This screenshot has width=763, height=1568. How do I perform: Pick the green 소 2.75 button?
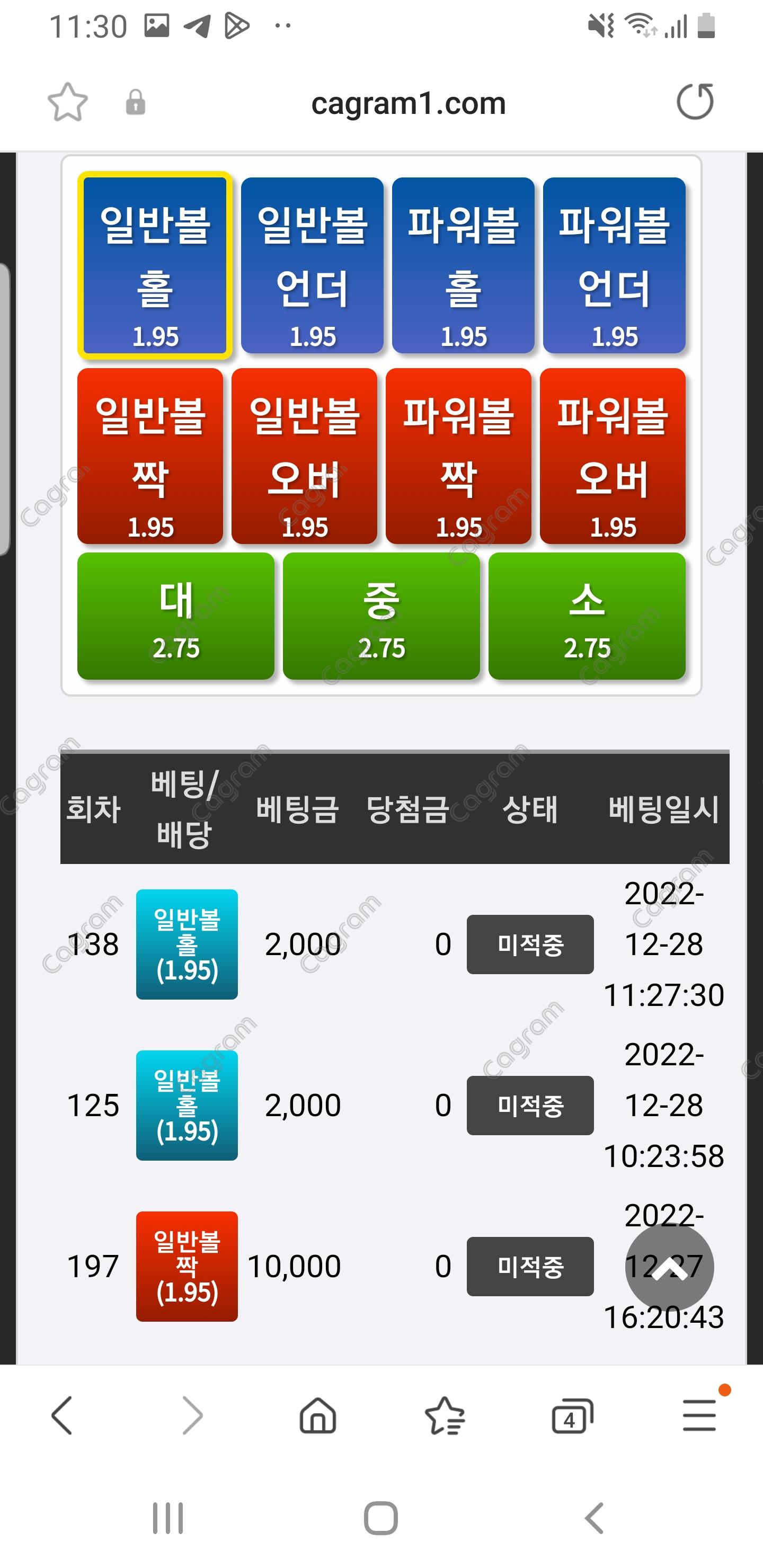[x=587, y=616]
